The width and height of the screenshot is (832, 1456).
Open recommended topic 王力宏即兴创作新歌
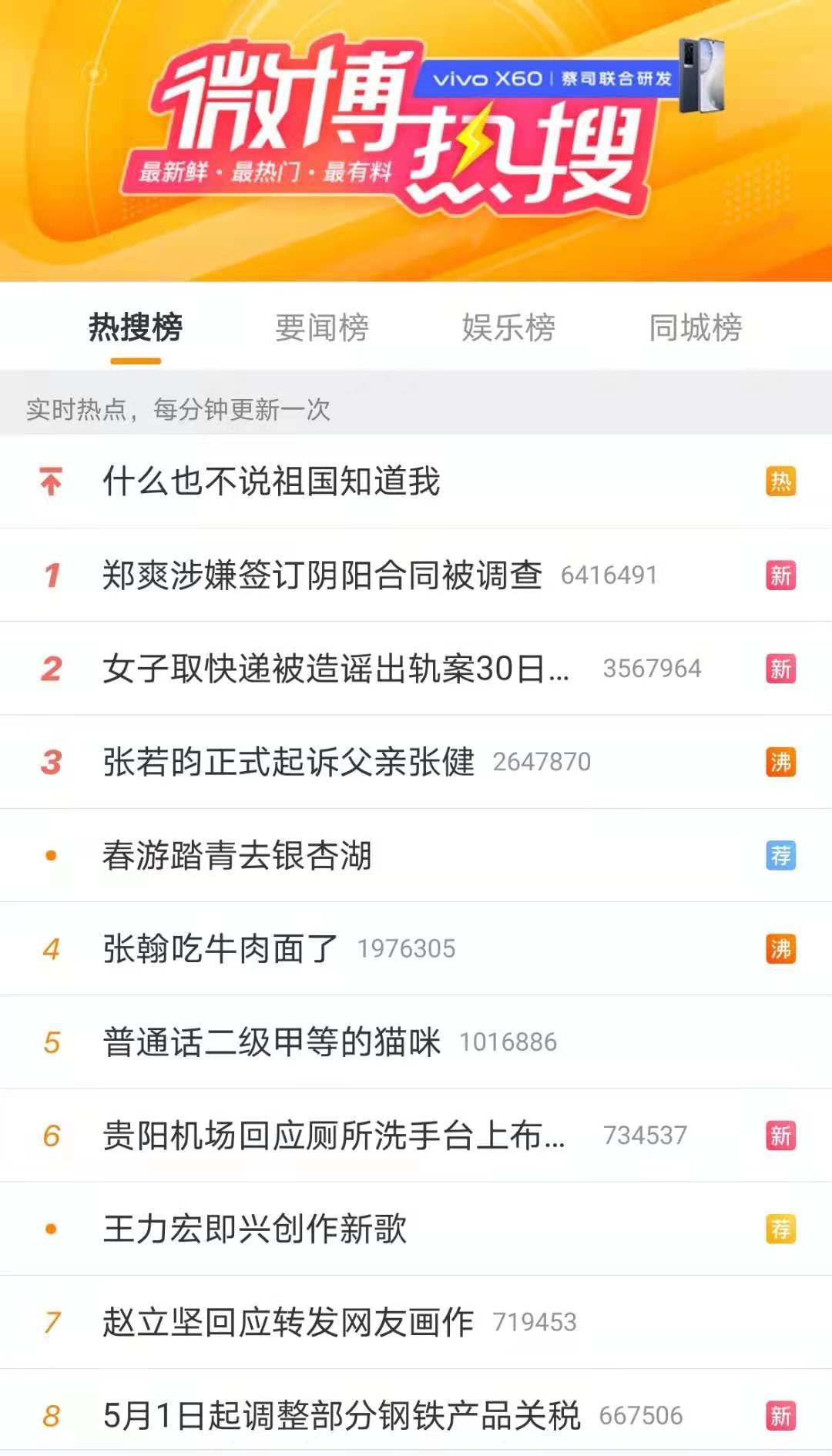coord(254,1229)
